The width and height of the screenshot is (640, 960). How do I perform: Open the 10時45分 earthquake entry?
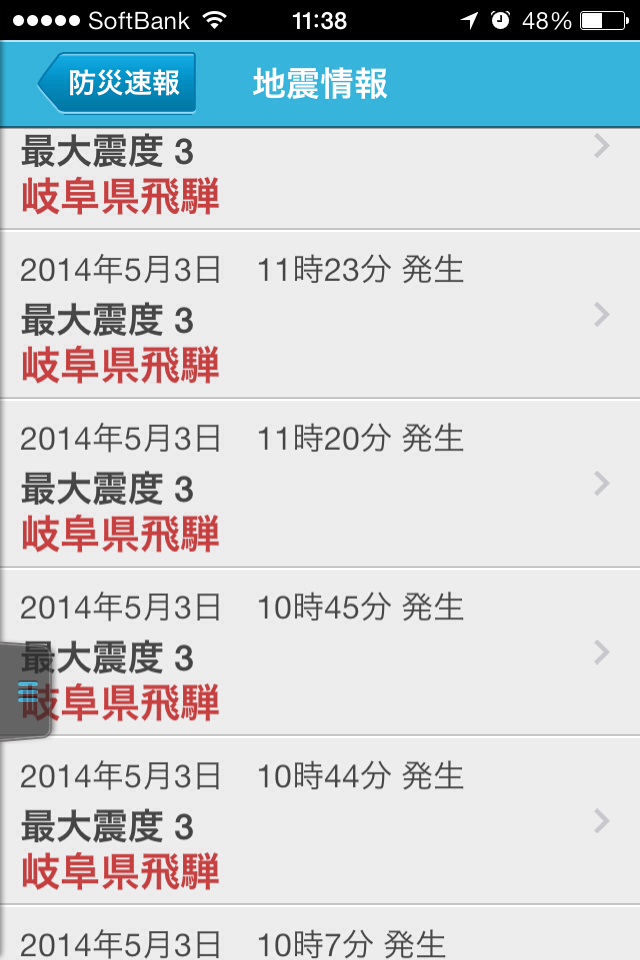point(320,652)
